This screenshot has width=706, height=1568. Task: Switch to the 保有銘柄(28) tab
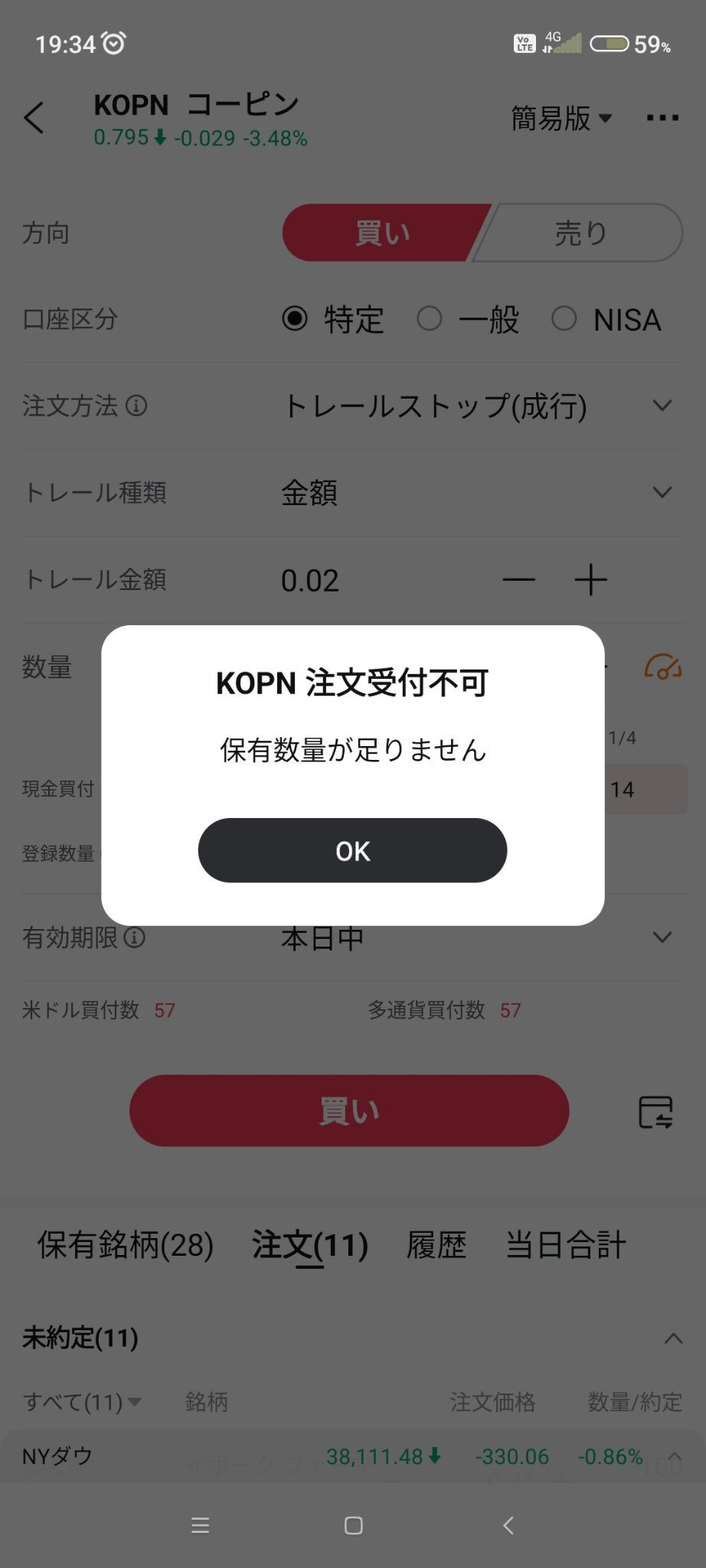pos(126,1245)
